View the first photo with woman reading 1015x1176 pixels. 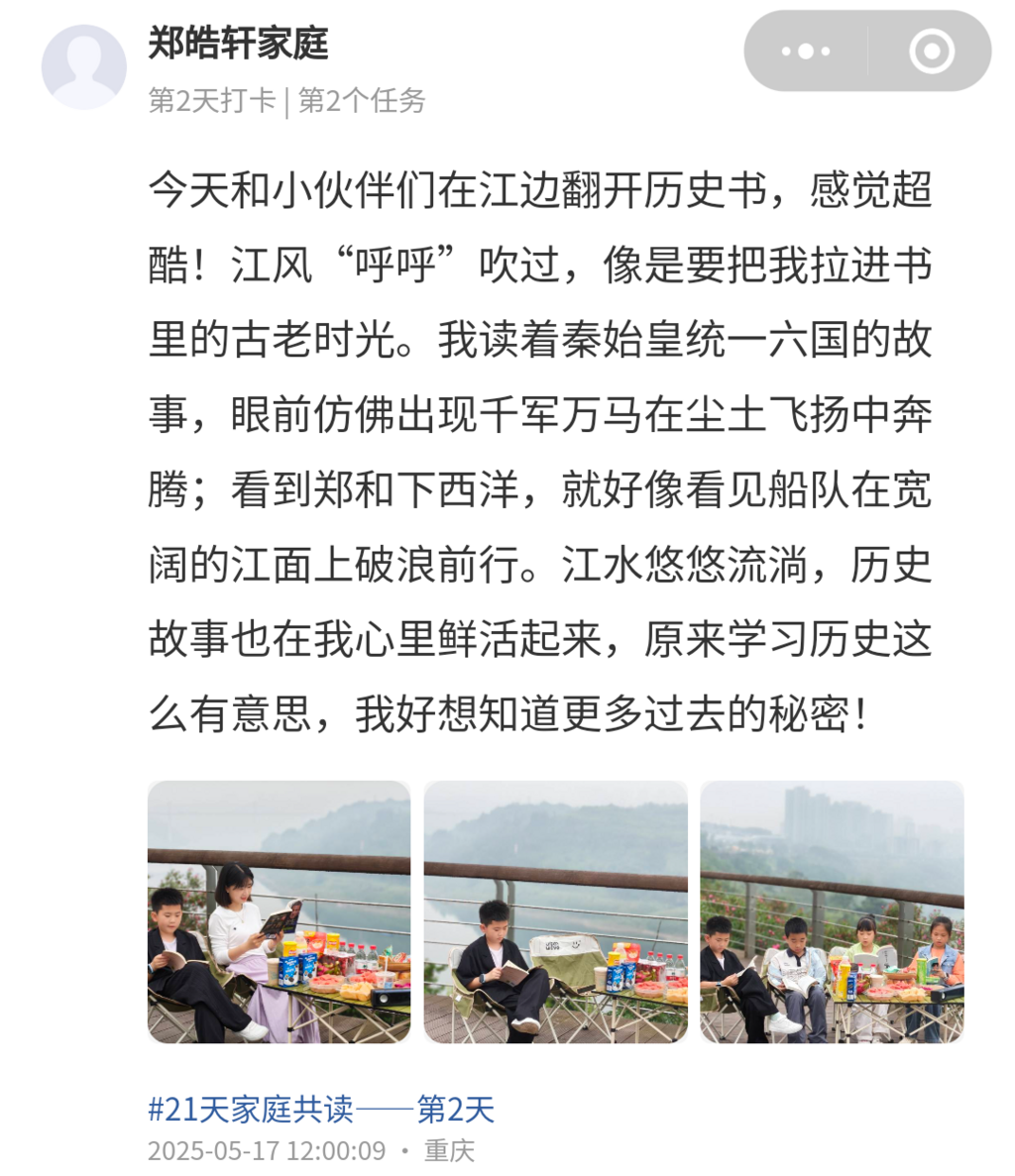tap(279, 911)
